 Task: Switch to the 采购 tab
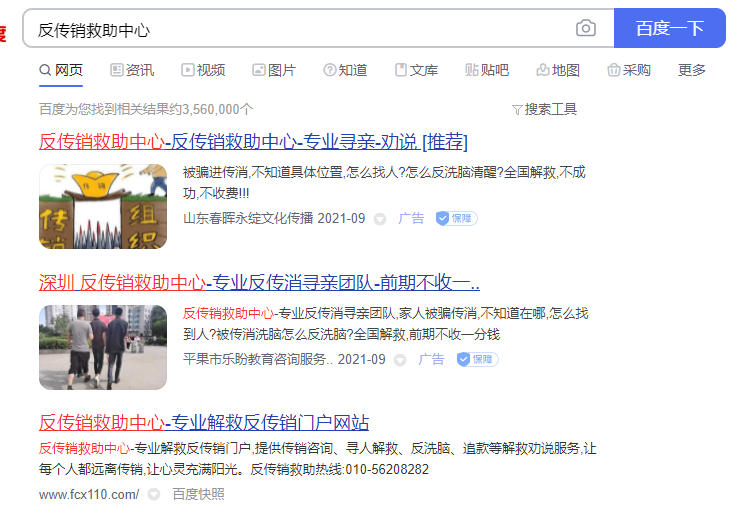point(629,70)
